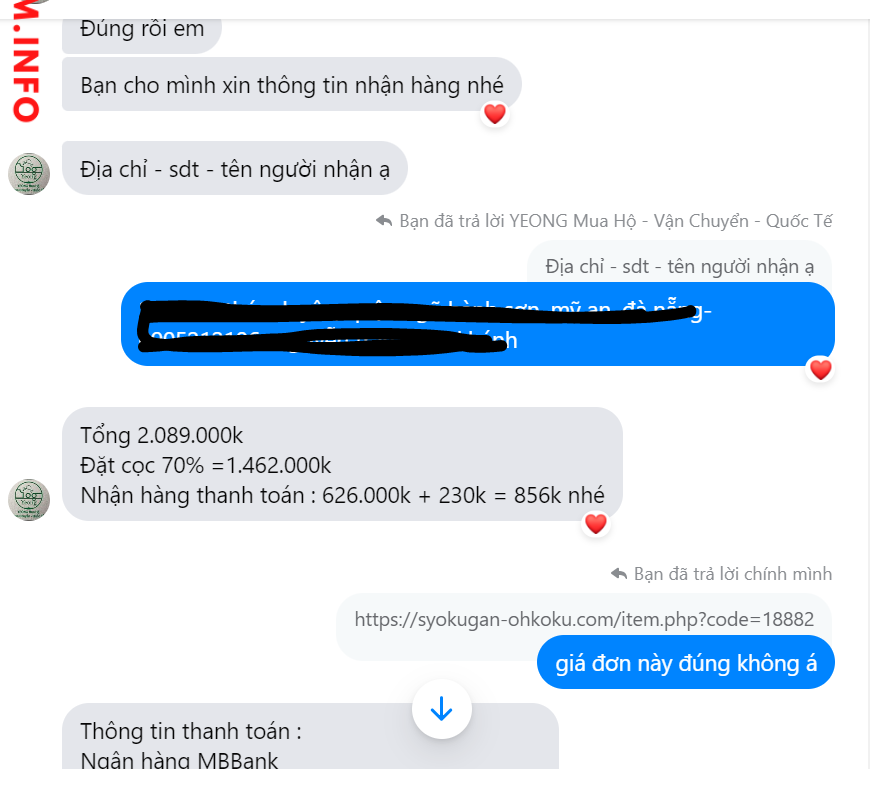Open sender avatar beside the "Tổng 2.089.000k" message
The height and width of the screenshot is (787, 870).
point(29,499)
